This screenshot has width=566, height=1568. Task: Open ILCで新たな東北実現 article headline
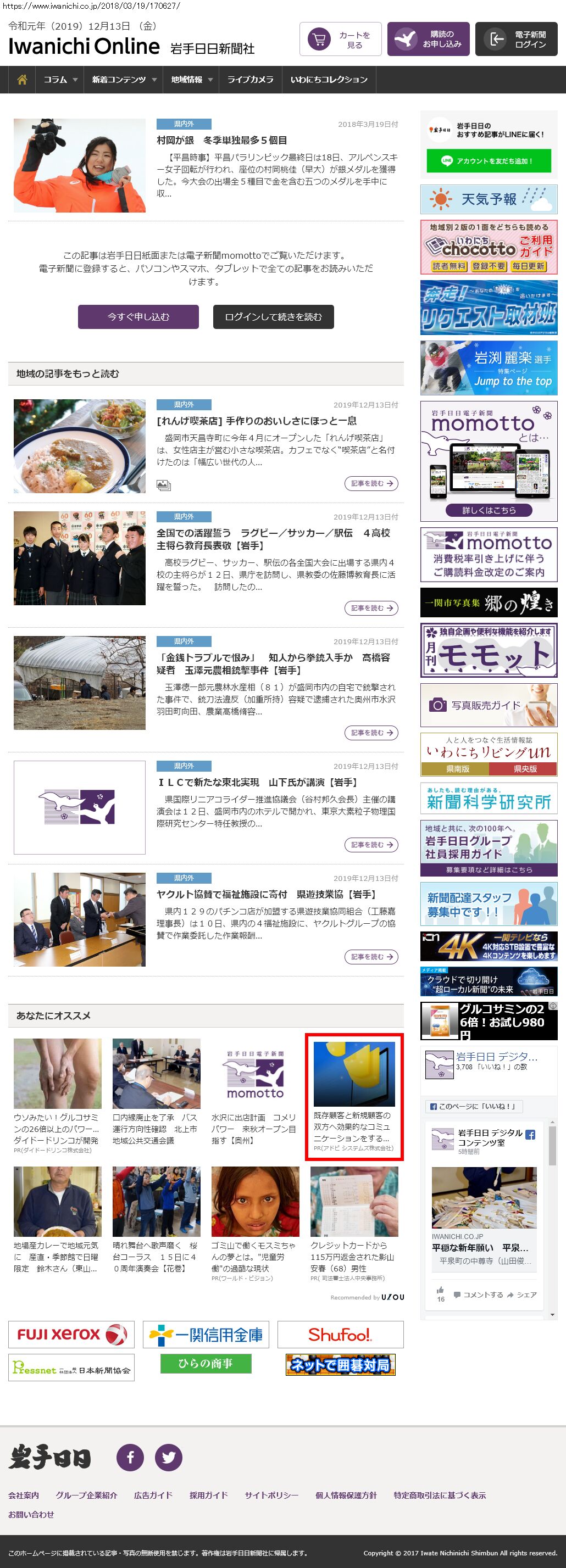click(x=257, y=782)
